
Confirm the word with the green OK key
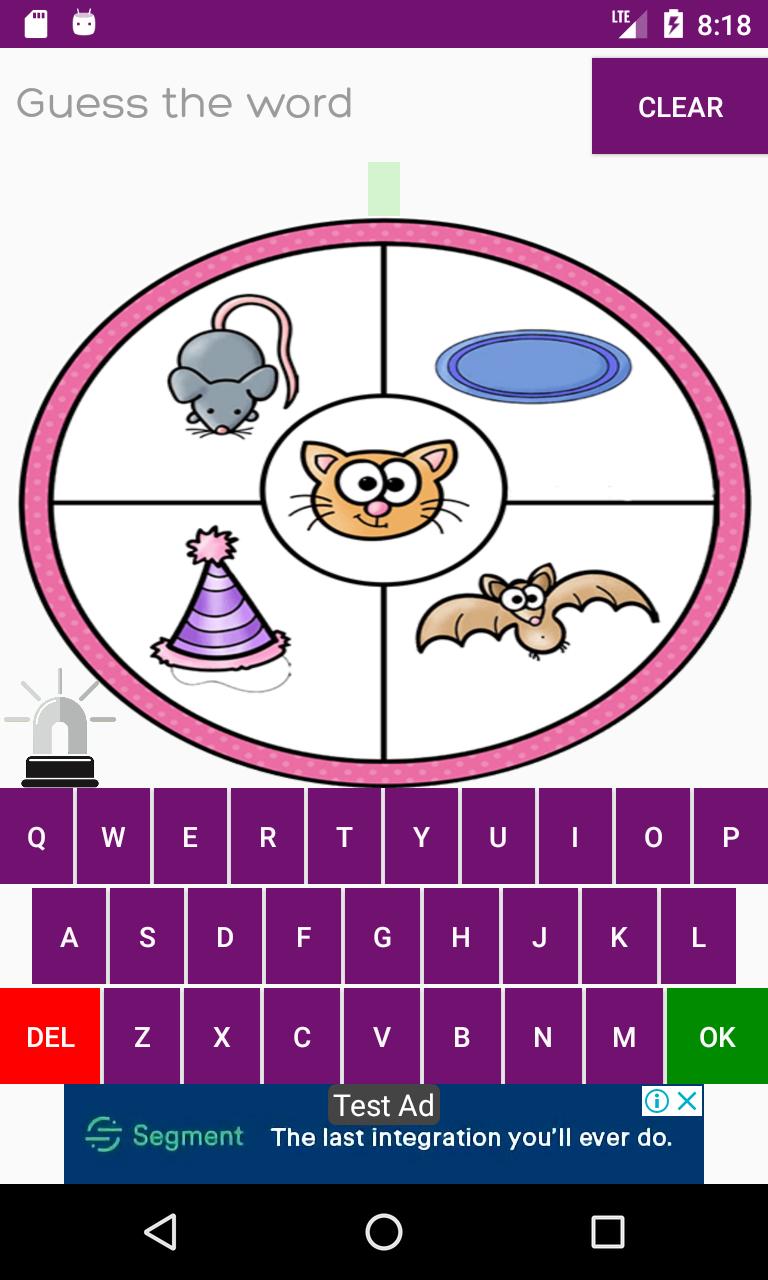click(x=716, y=1036)
